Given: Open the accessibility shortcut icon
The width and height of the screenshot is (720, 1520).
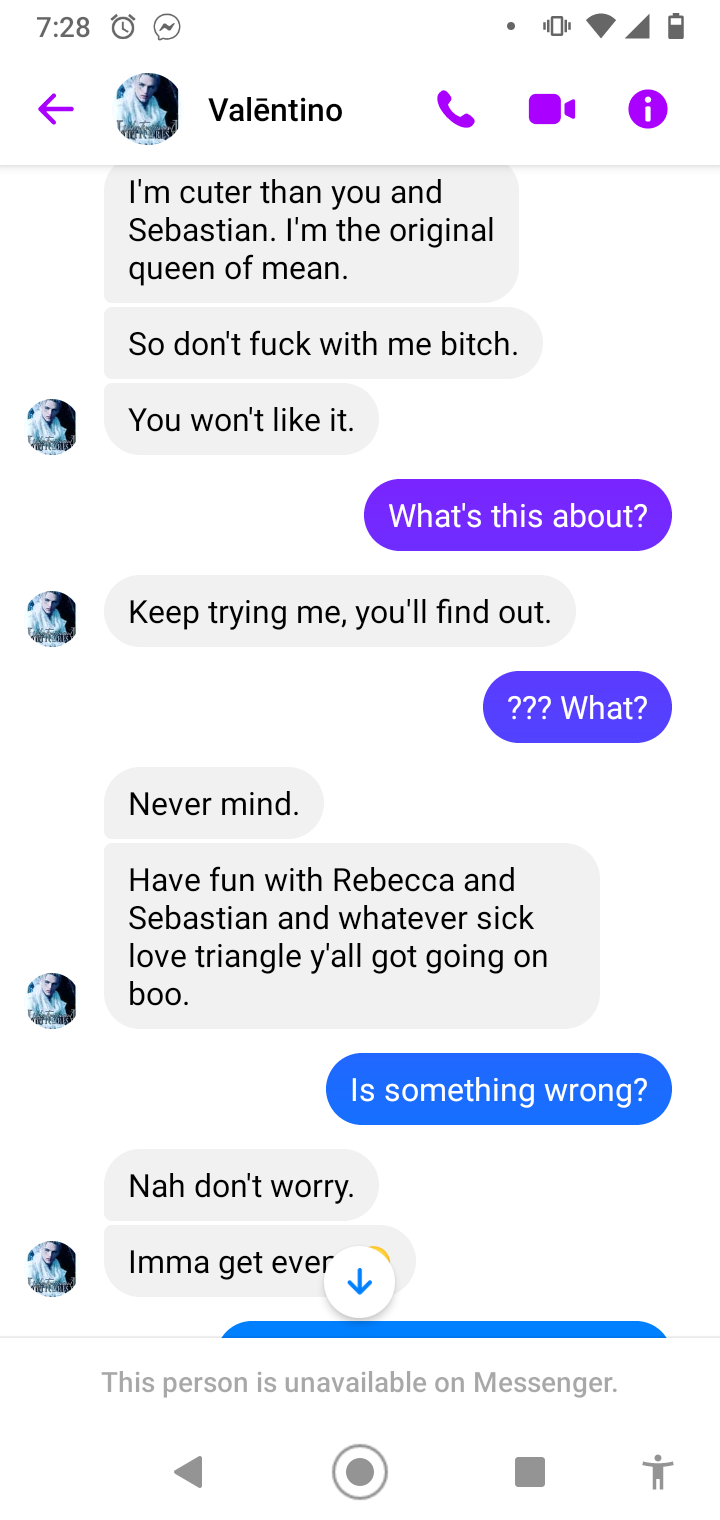Looking at the screenshot, I should pyautogui.click(x=657, y=1472).
